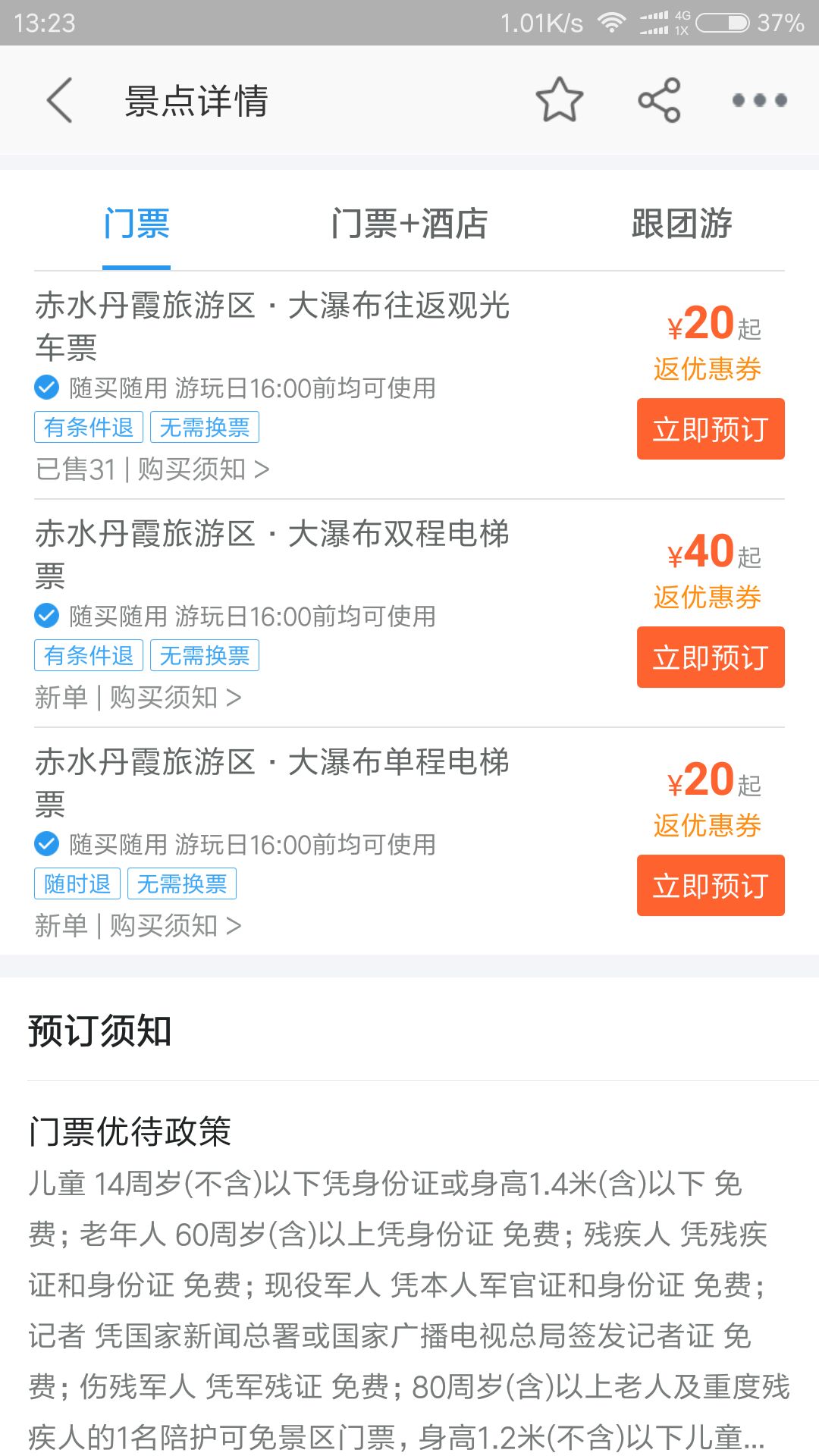This screenshot has height=1456, width=819.
Task: Go back from the 景点详情 page
Action: (x=59, y=100)
